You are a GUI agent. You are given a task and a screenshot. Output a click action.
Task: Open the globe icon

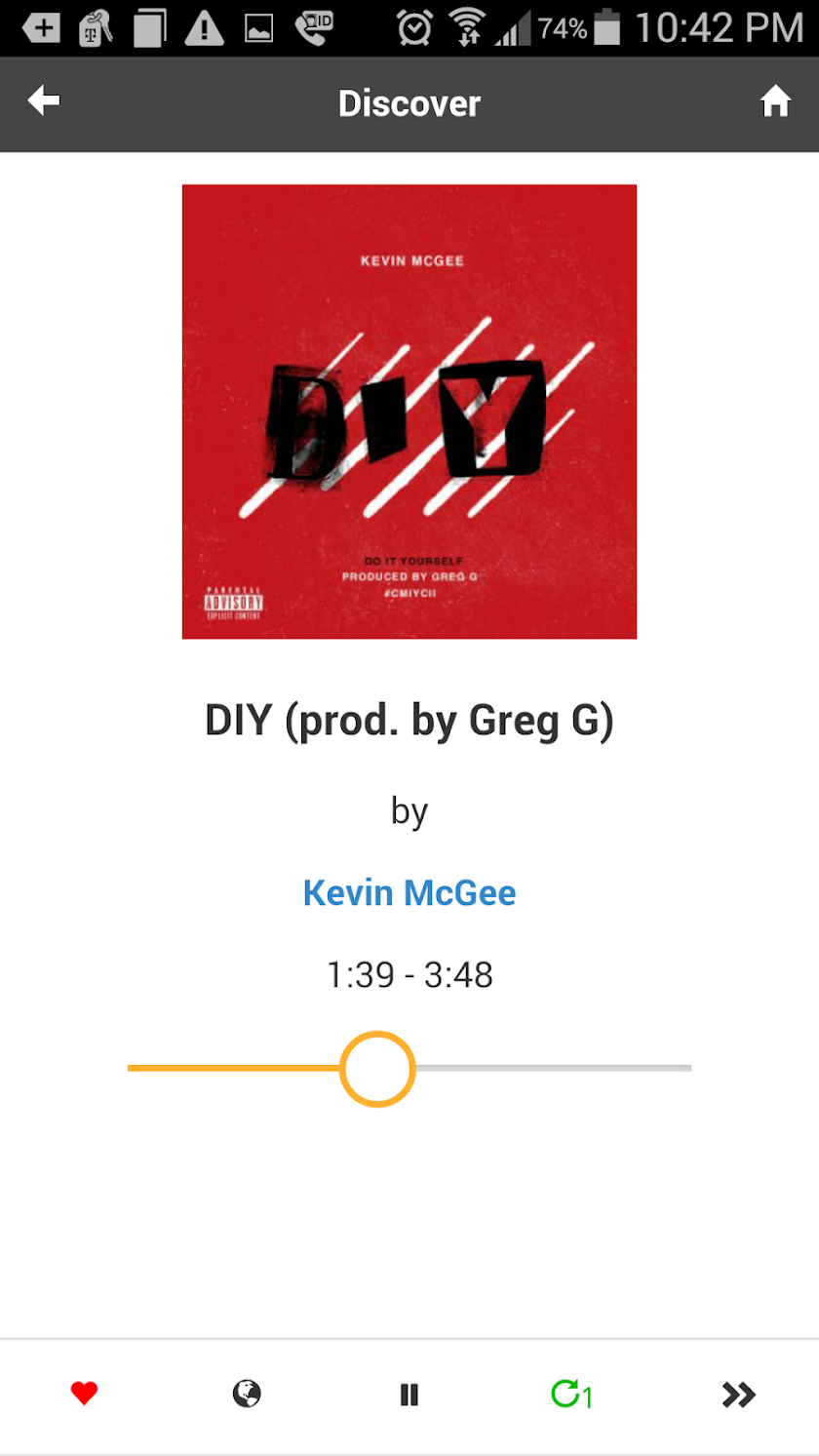tap(247, 1395)
